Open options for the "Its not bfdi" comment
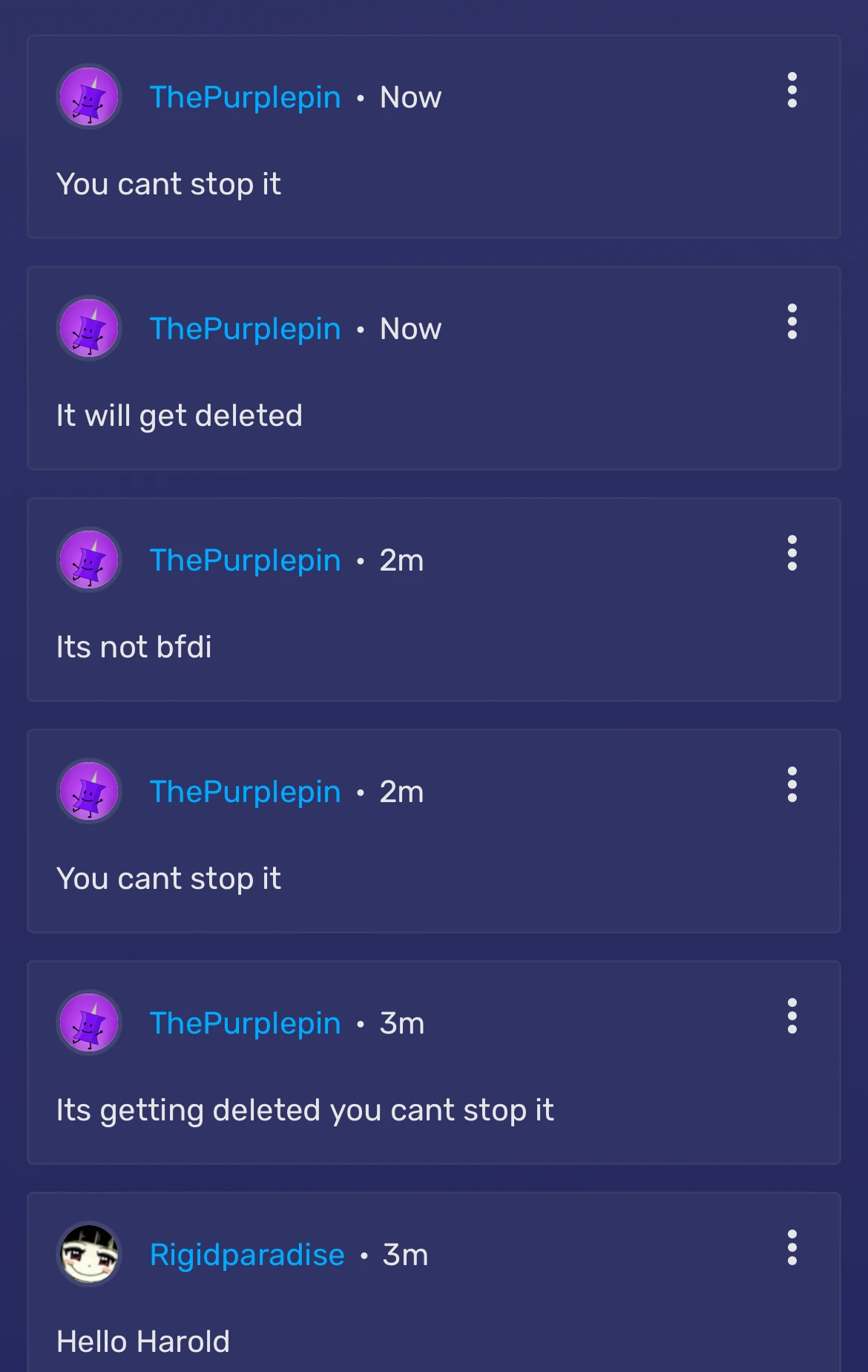This screenshot has height=1372, width=868. point(792,554)
